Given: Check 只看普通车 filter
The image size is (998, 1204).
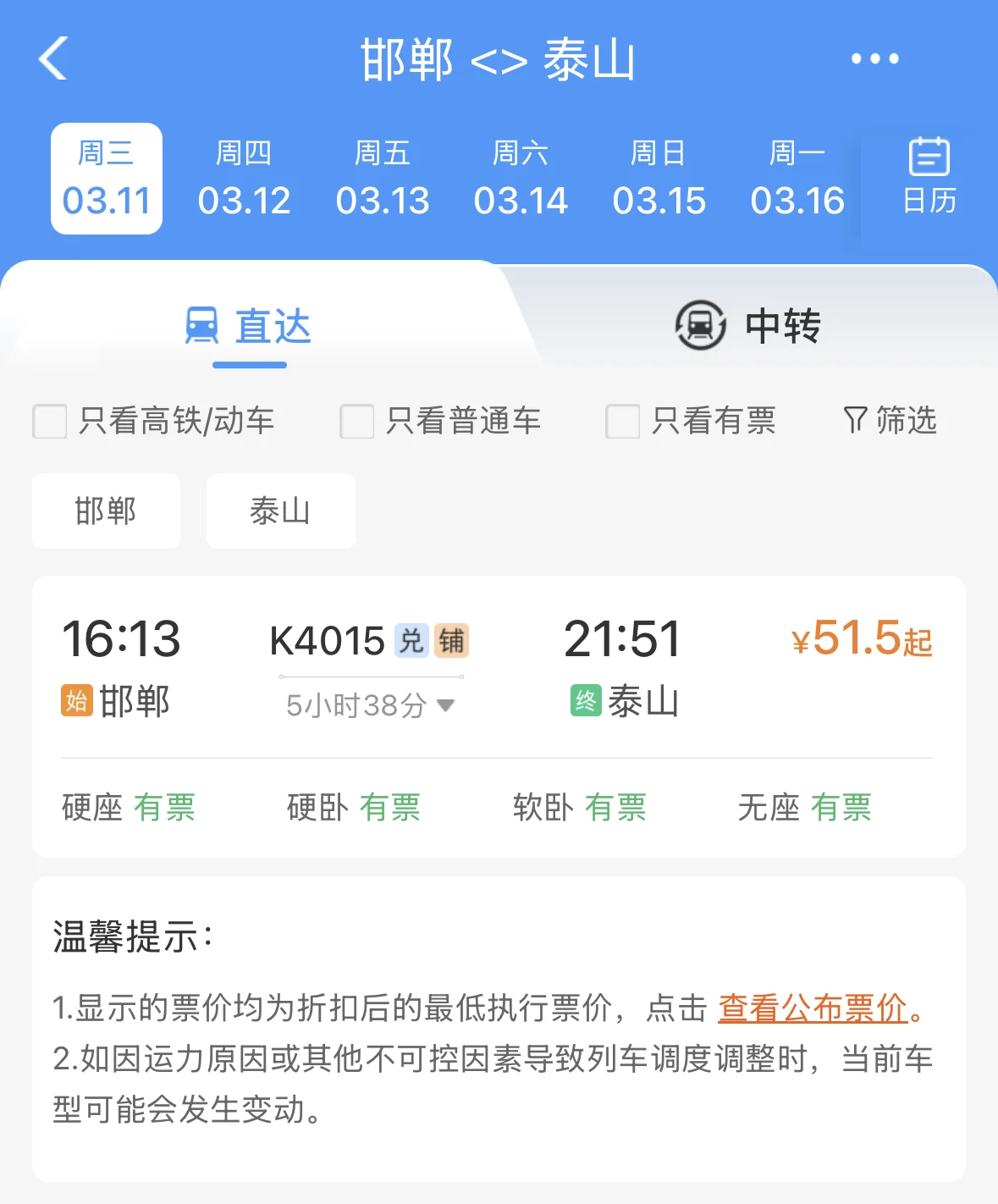Looking at the screenshot, I should 356,421.
